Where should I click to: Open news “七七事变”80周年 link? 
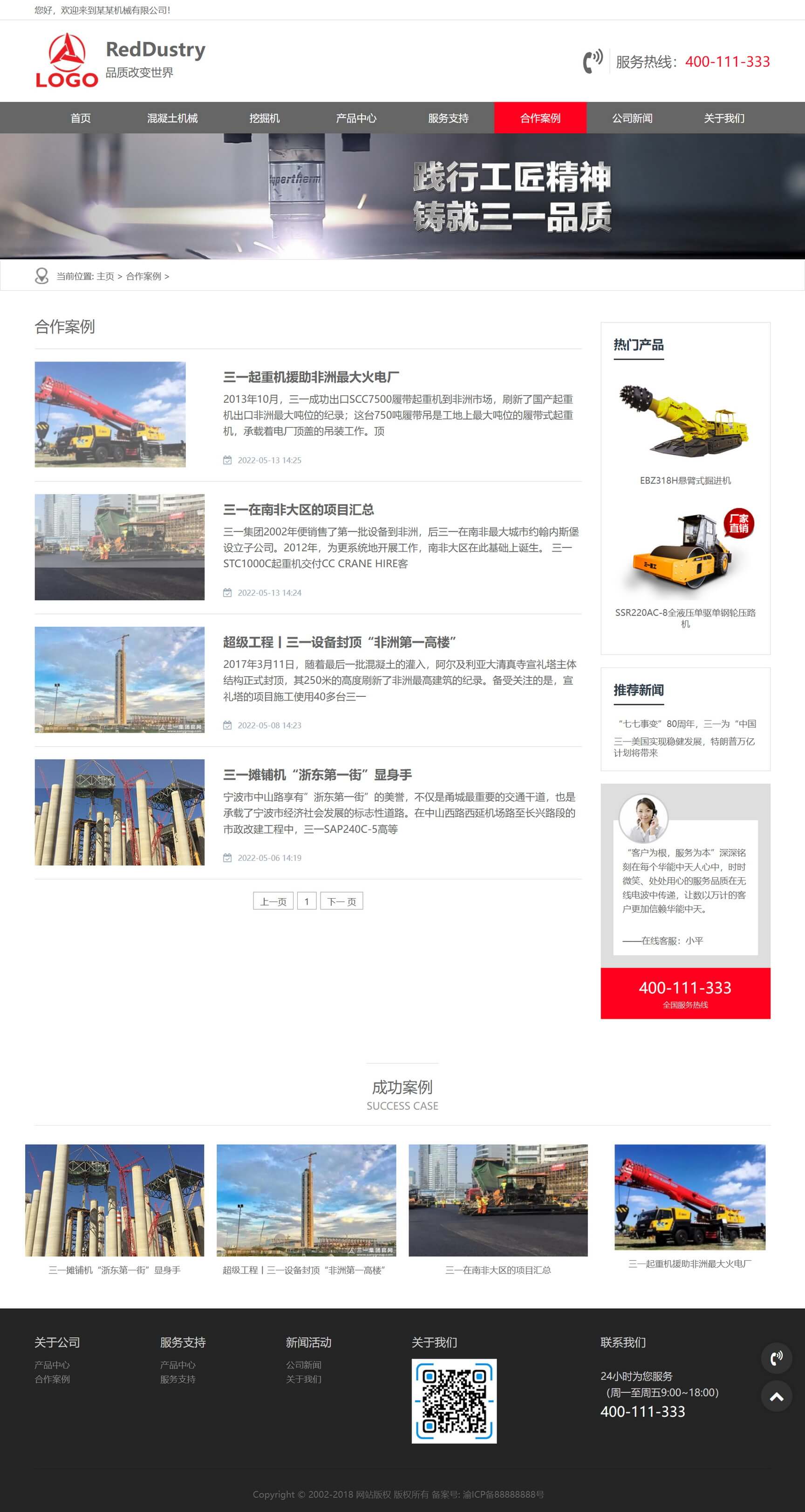pos(685,724)
